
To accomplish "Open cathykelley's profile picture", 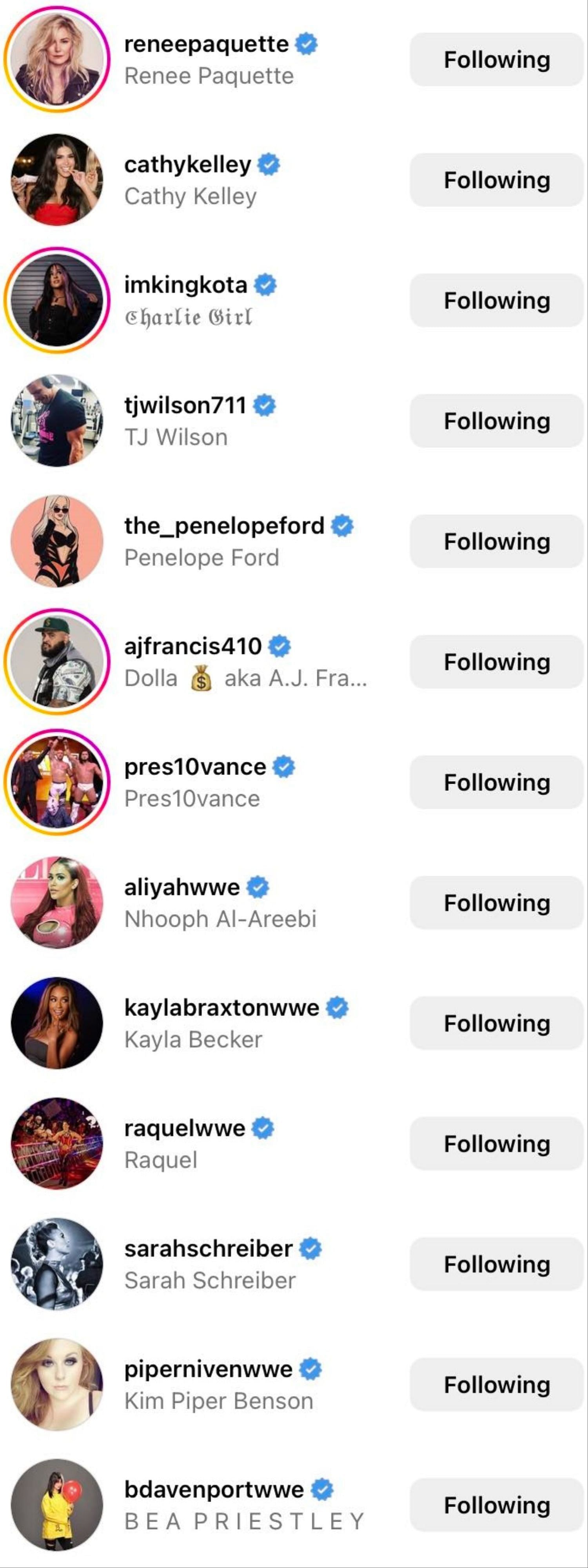I will 57,180.
